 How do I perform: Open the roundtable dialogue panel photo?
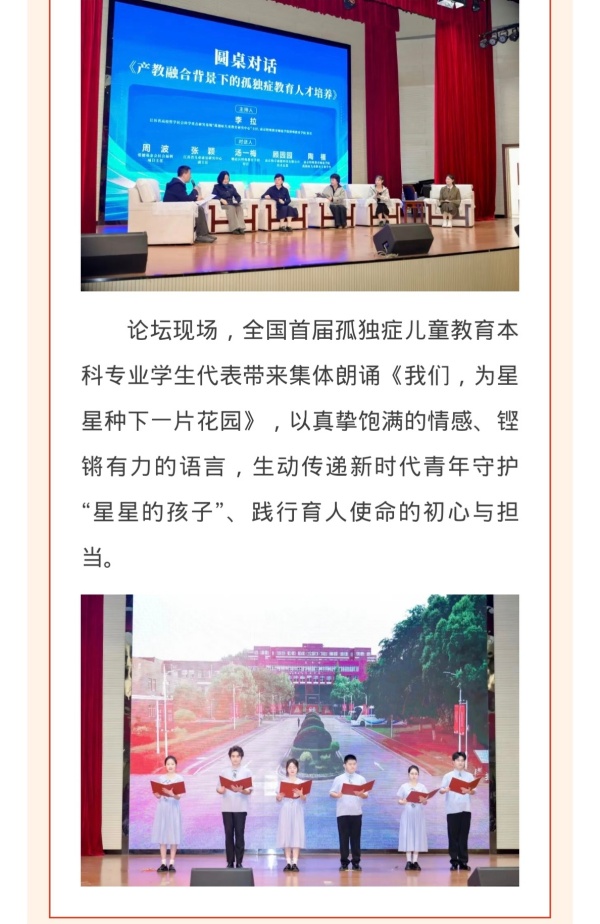(300, 145)
